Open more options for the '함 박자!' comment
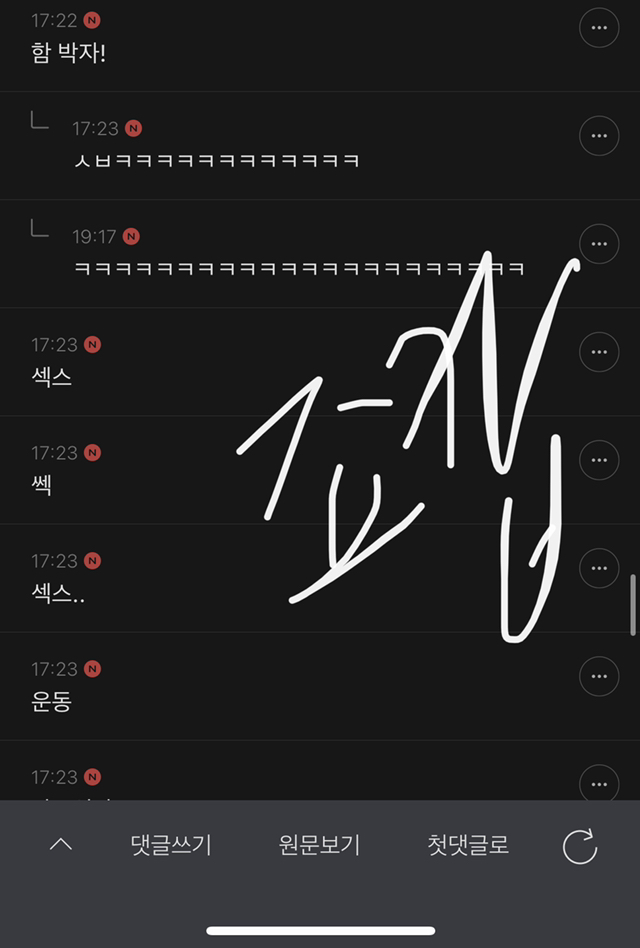Image resolution: width=640 pixels, height=948 pixels. click(x=599, y=28)
